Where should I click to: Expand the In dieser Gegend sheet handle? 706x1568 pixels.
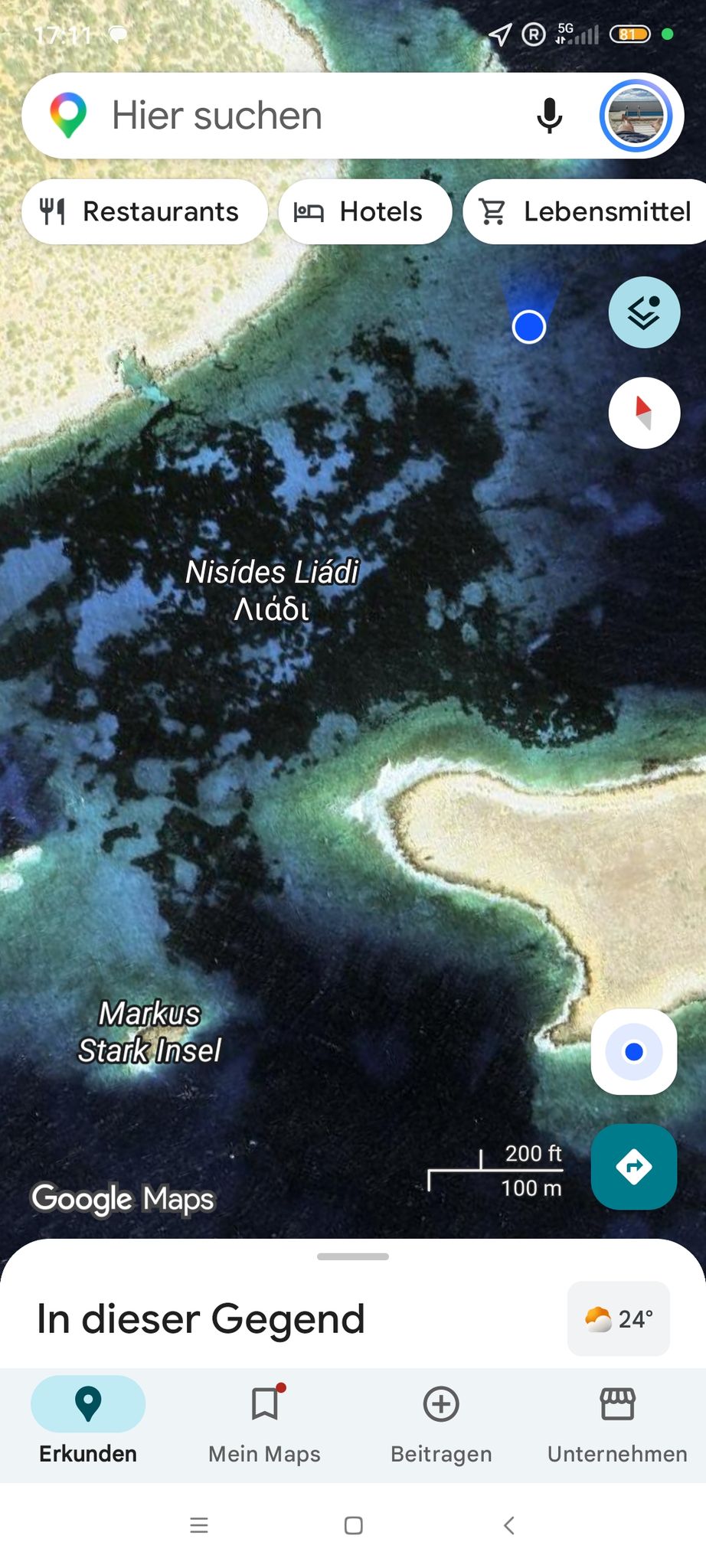pyautogui.click(x=353, y=1256)
